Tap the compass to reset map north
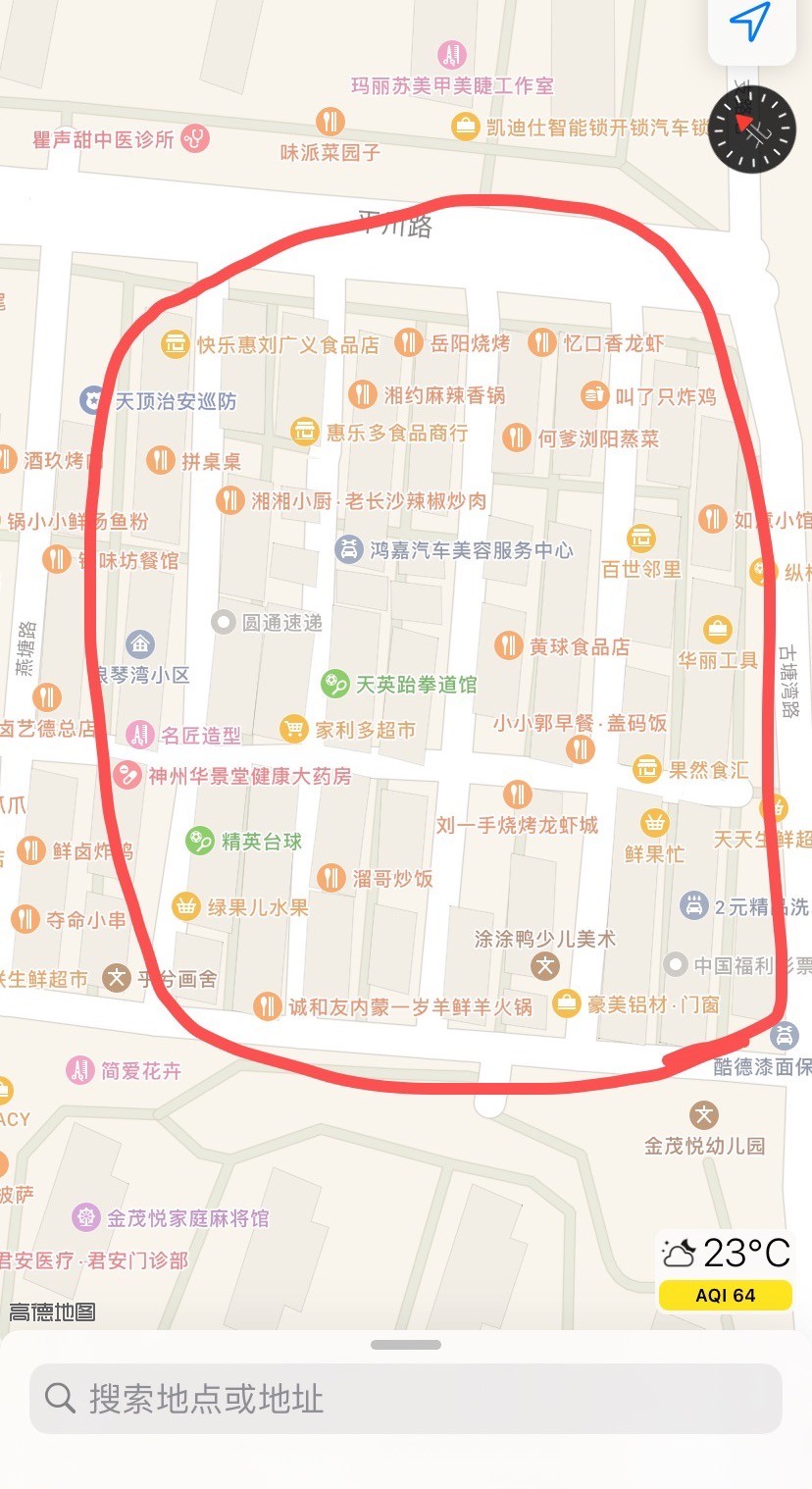This screenshot has height=1489, width=812. click(751, 128)
